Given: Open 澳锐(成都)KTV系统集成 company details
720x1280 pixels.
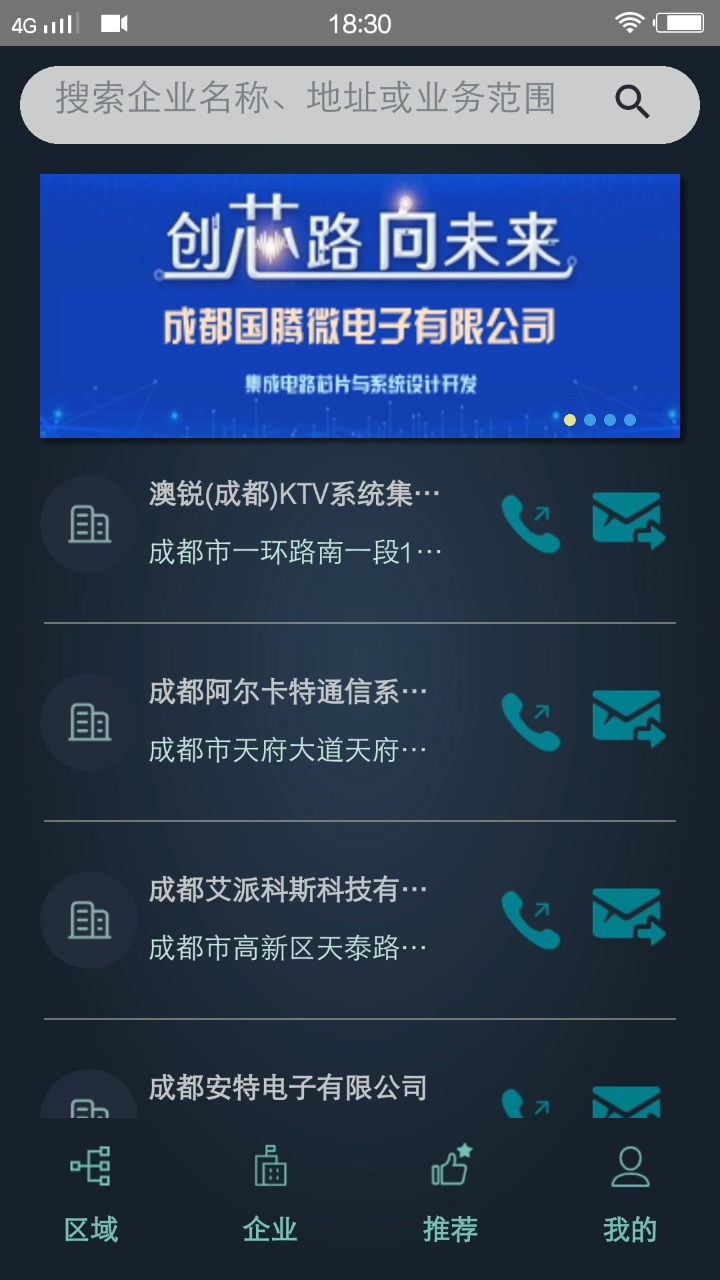Looking at the screenshot, I should tap(294, 522).
